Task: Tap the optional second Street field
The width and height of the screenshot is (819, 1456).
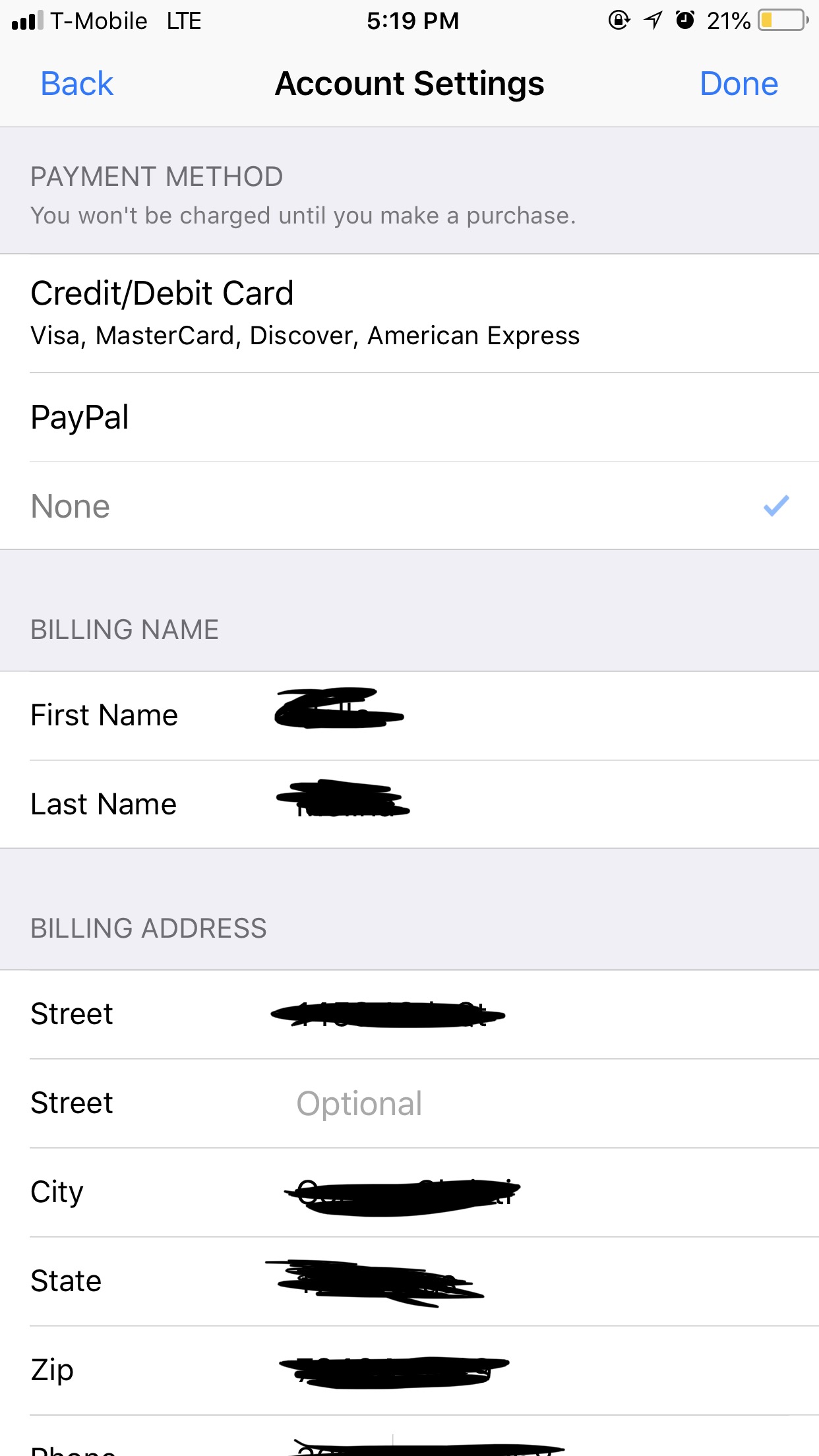Action: click(462, 1103)
